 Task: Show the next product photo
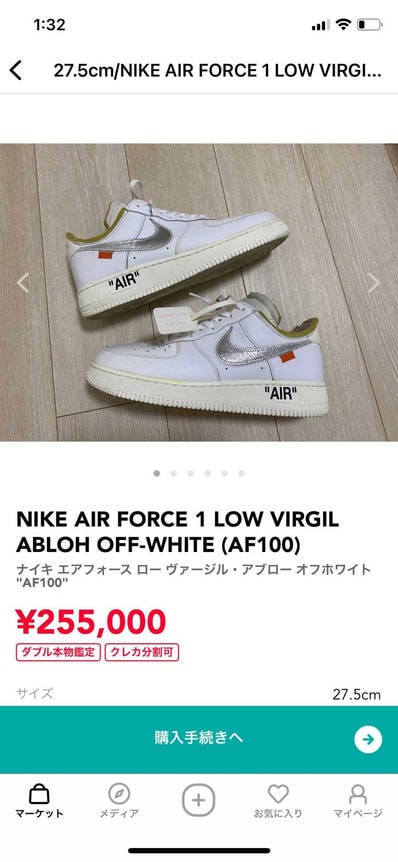coord(374,283)
